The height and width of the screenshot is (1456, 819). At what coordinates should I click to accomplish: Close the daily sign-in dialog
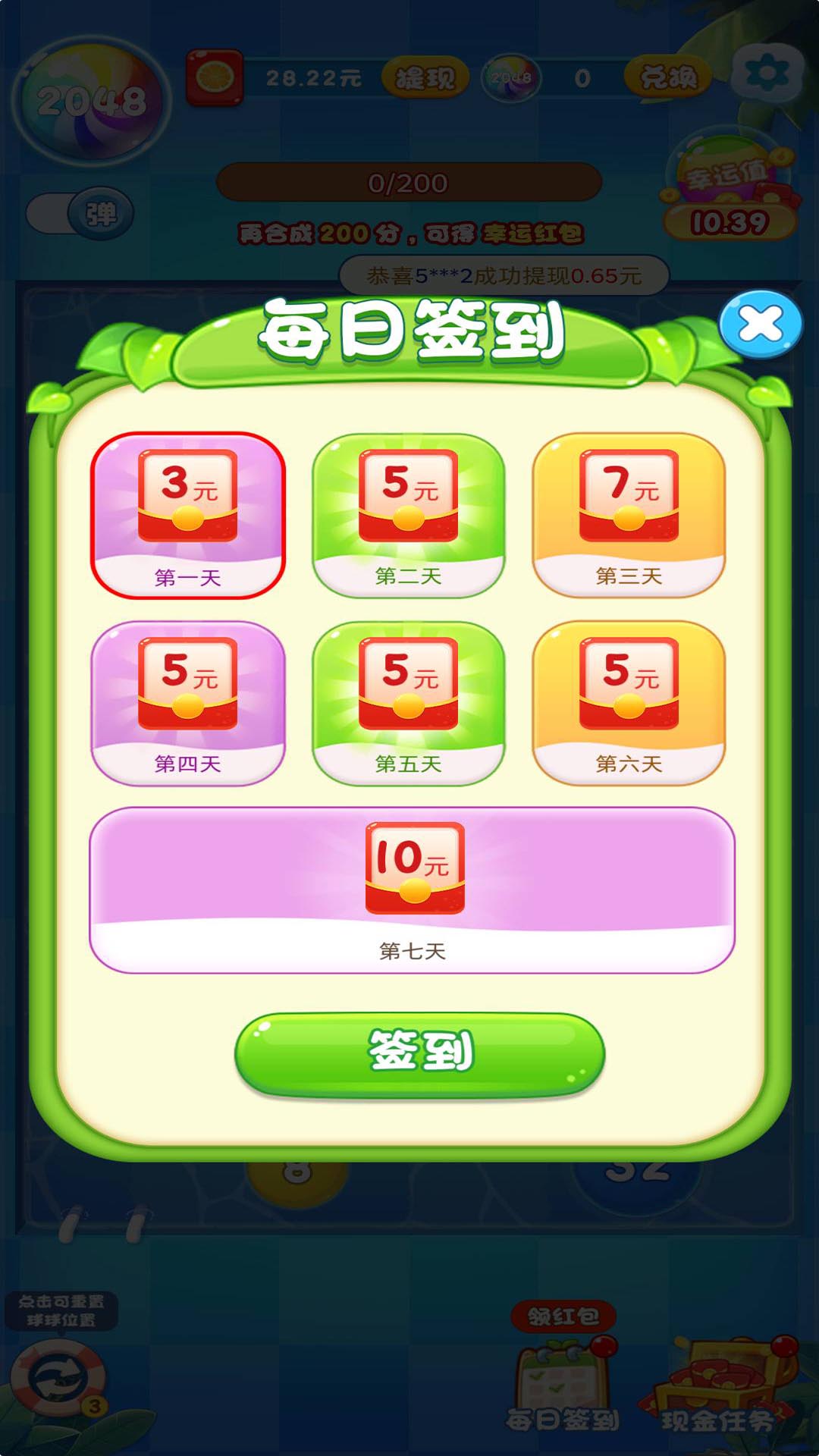click(761, 325)
